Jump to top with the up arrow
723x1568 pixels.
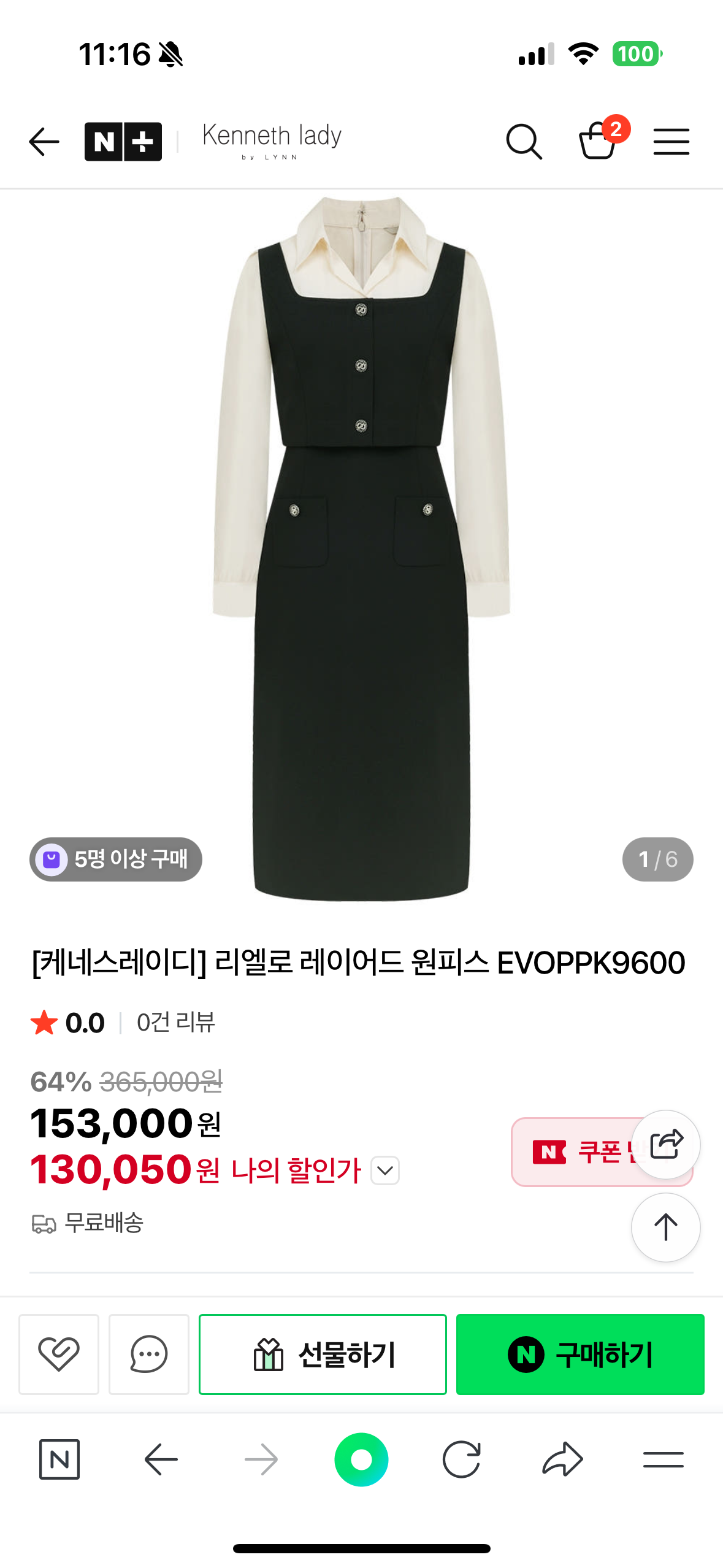click(x=666, y=1228)
